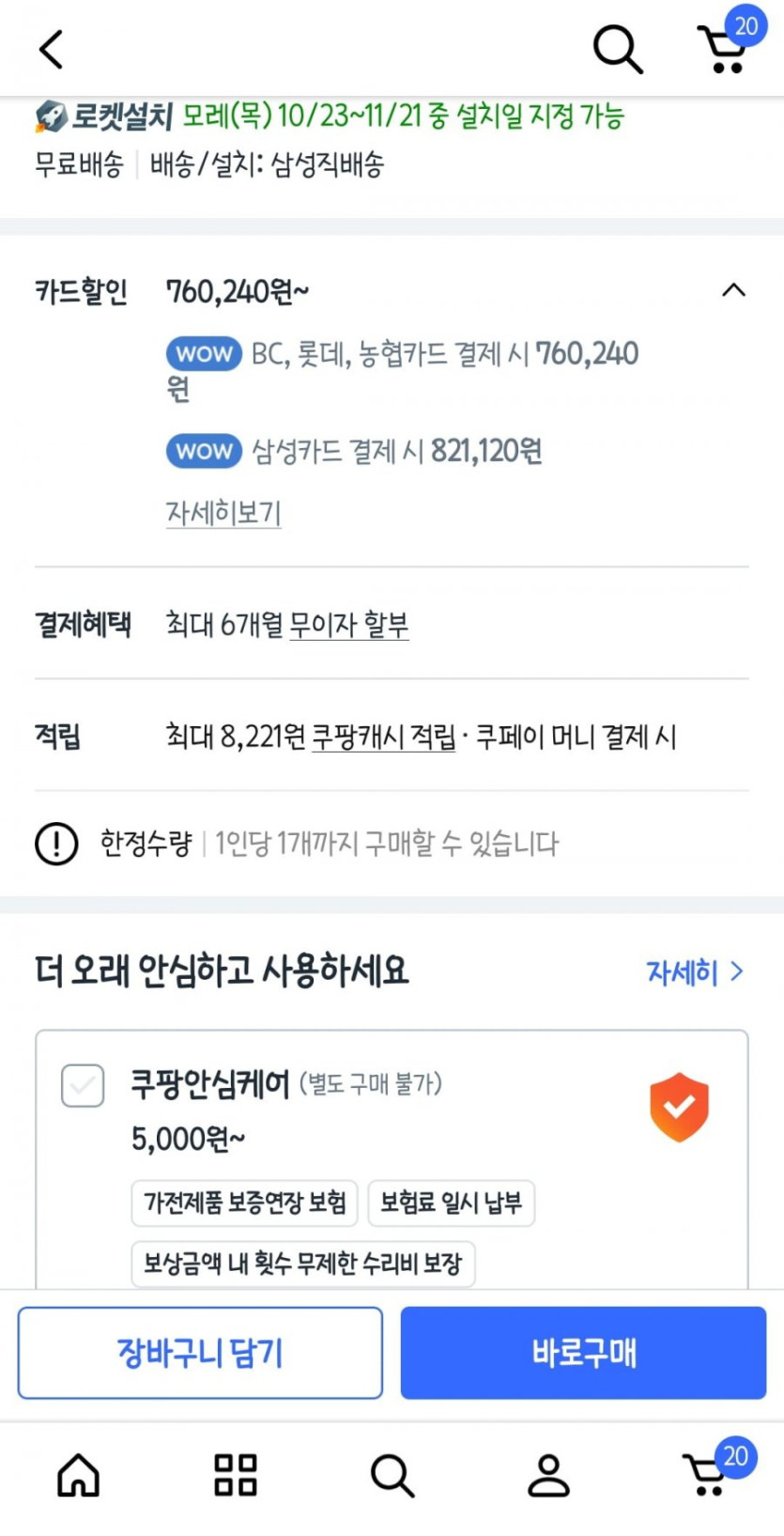
Task: Tap 바로구매 to buy now
Action: click(583, 1353)
